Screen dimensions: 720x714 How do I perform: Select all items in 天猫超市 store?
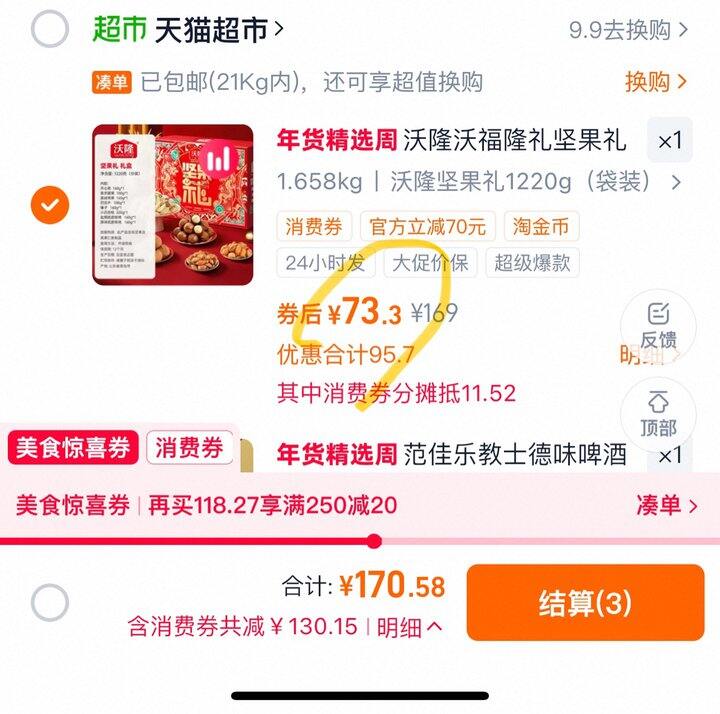pyautogui.click(x=50, y=31)
